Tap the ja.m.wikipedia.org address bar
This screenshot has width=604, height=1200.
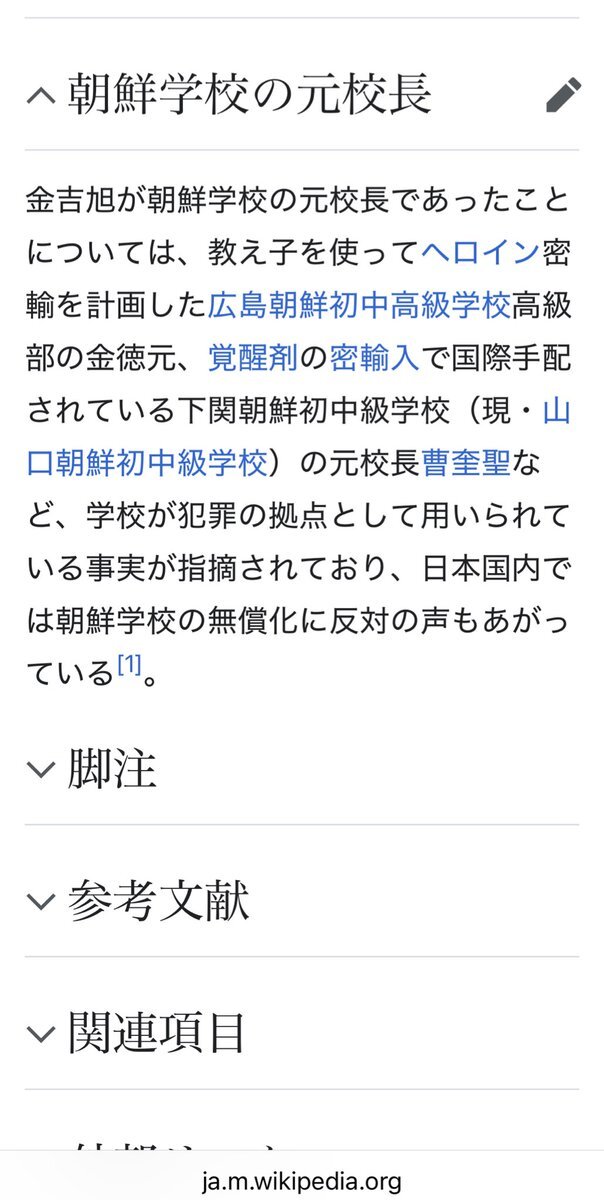(301, 1181)
